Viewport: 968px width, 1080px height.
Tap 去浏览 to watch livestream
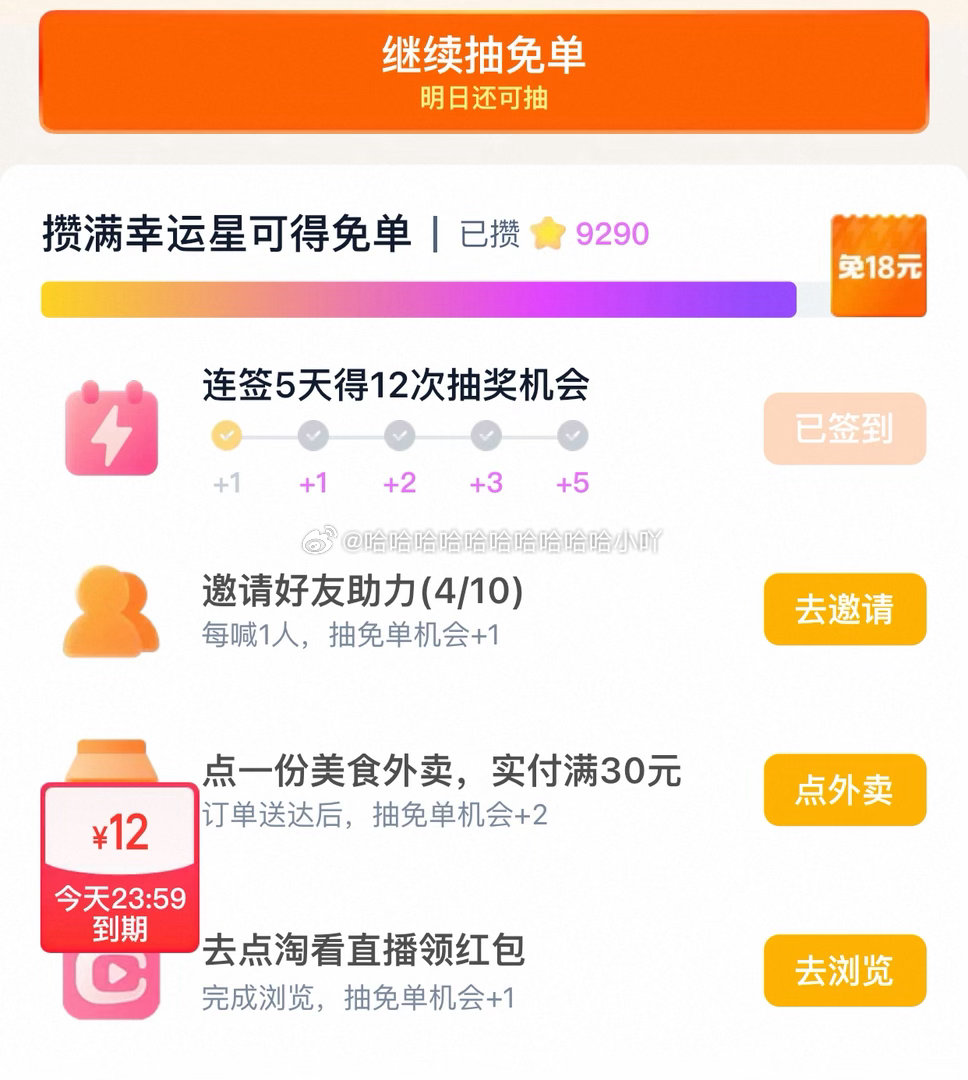(844, 971)
